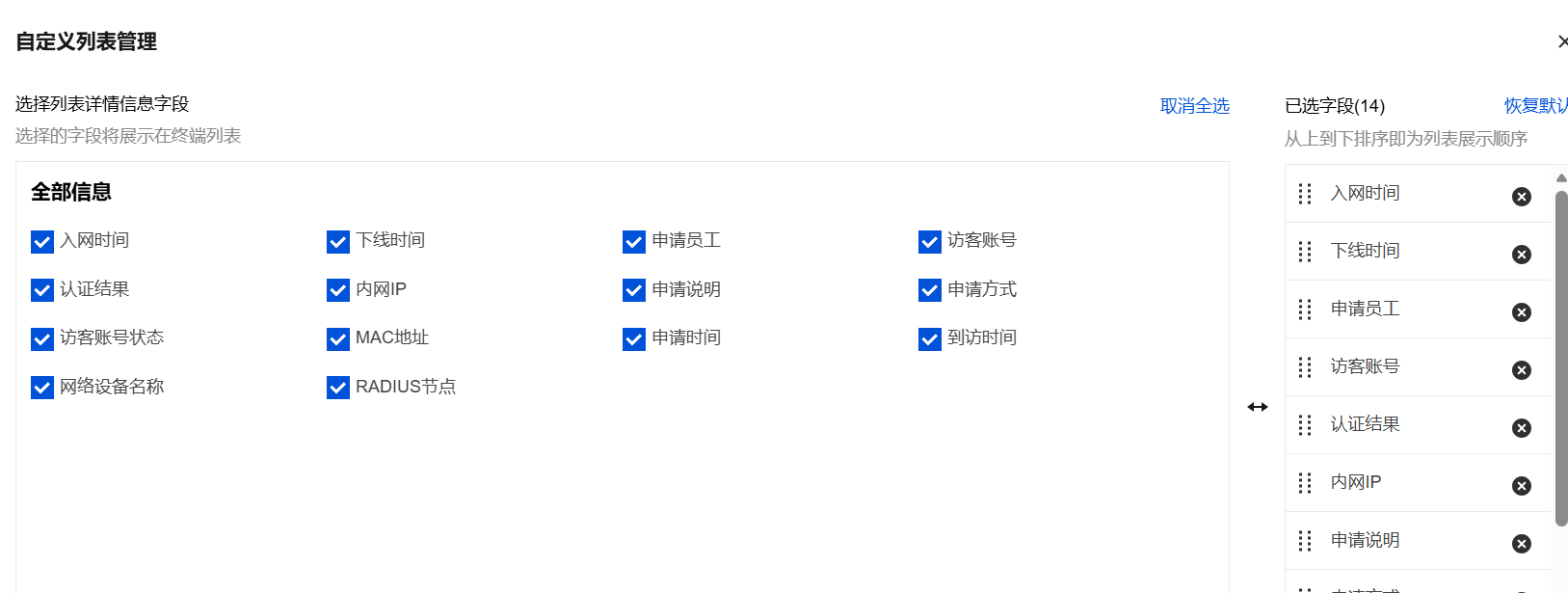The image size is (1568, 593).
Task: Remove 申请员工 from selected fields
Action: point(1522,312)
